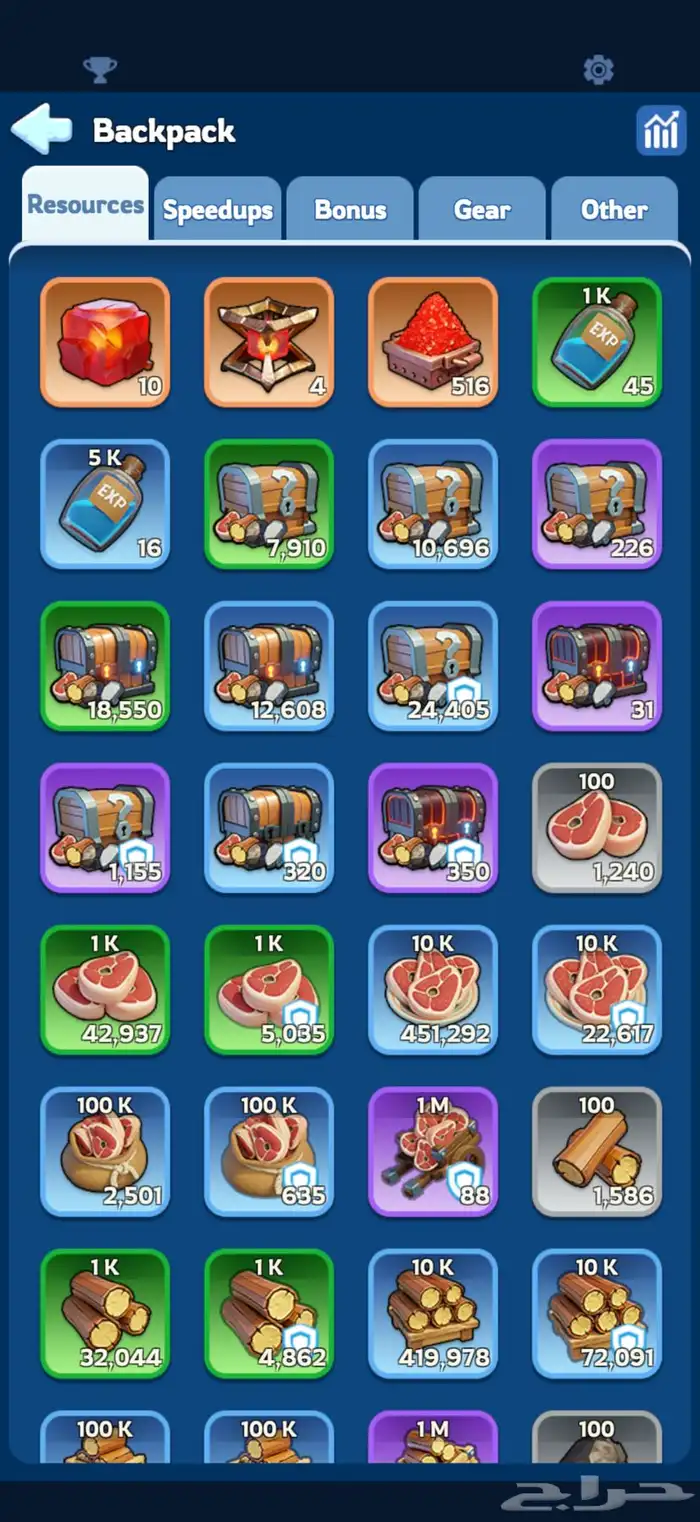Switch to the Speedups tab
The height and width of the screenshot is (1522, 700).
218,210
